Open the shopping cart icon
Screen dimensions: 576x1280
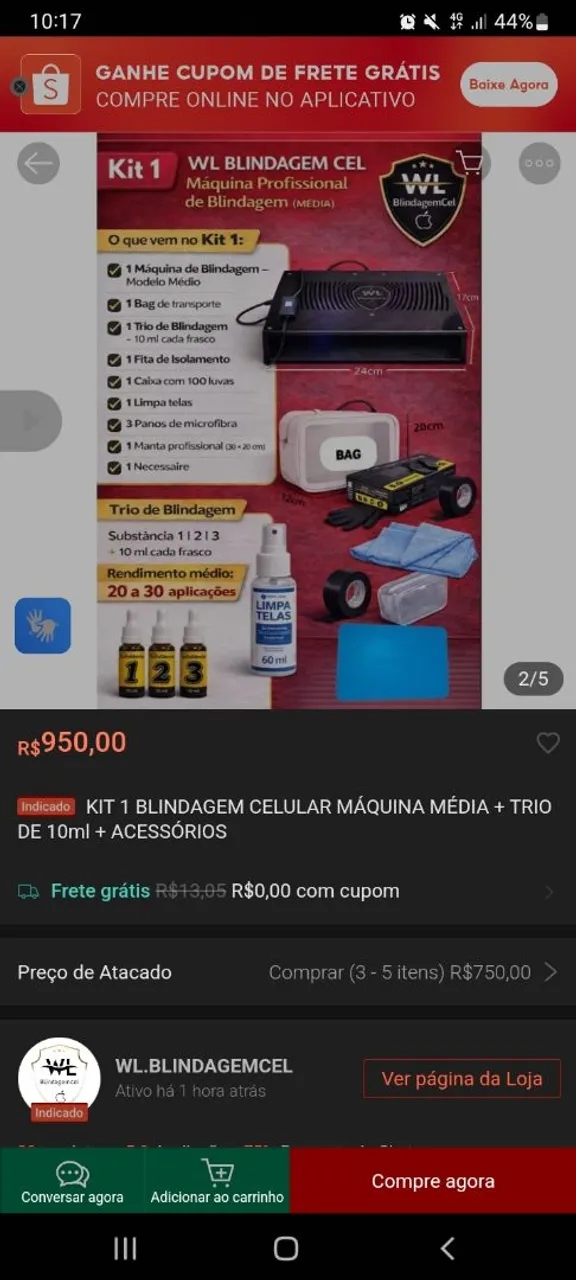coord(470,163)
